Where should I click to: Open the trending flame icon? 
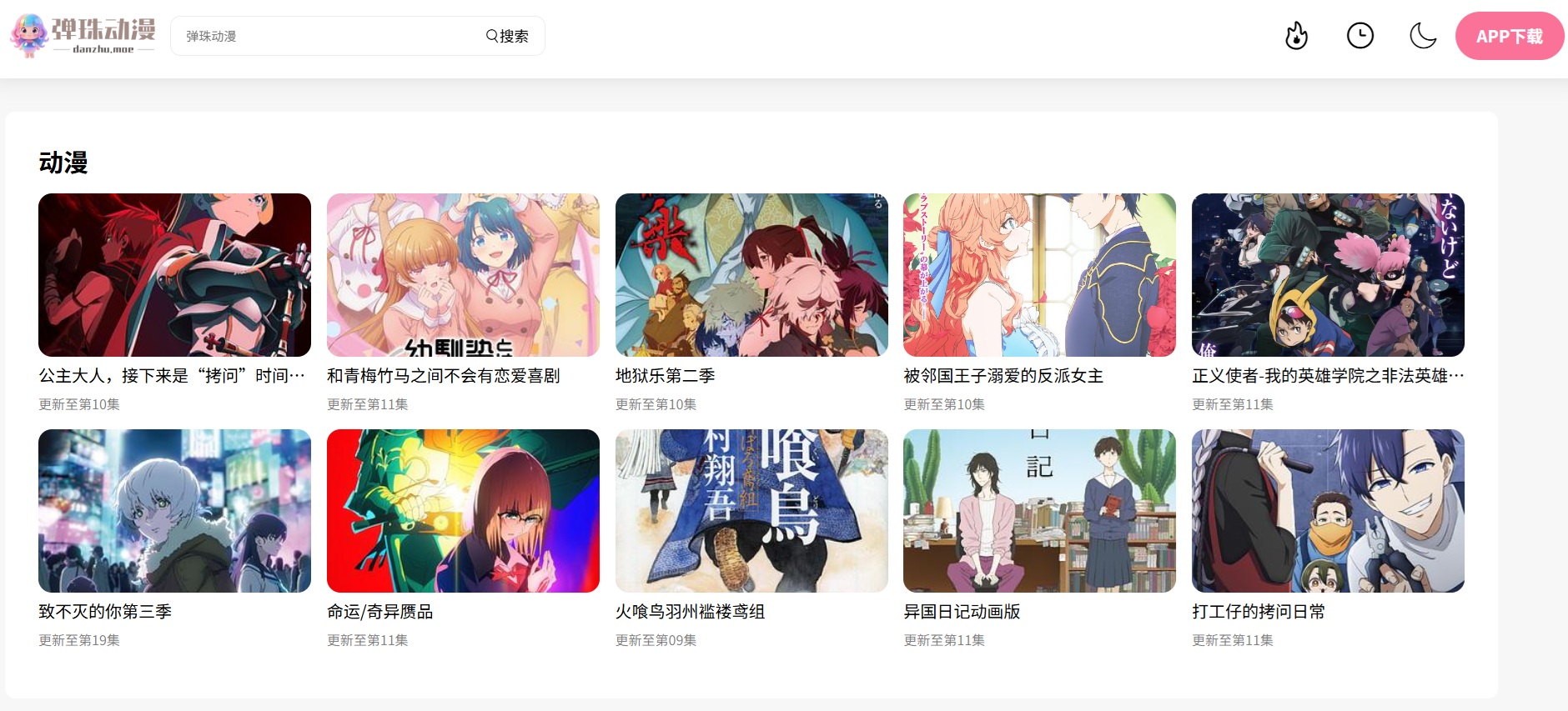1296,36
